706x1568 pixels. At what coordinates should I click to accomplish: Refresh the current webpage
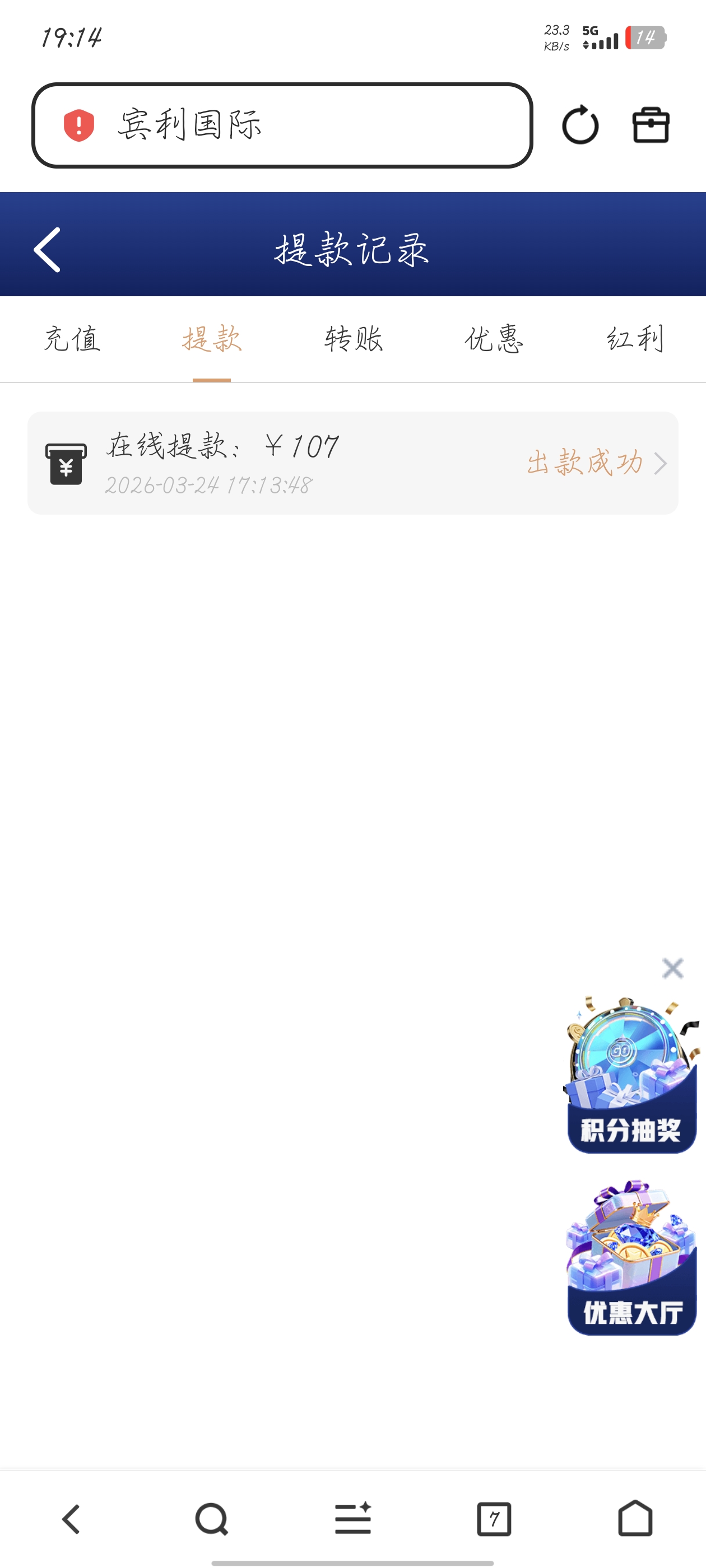tap(580, 125)
